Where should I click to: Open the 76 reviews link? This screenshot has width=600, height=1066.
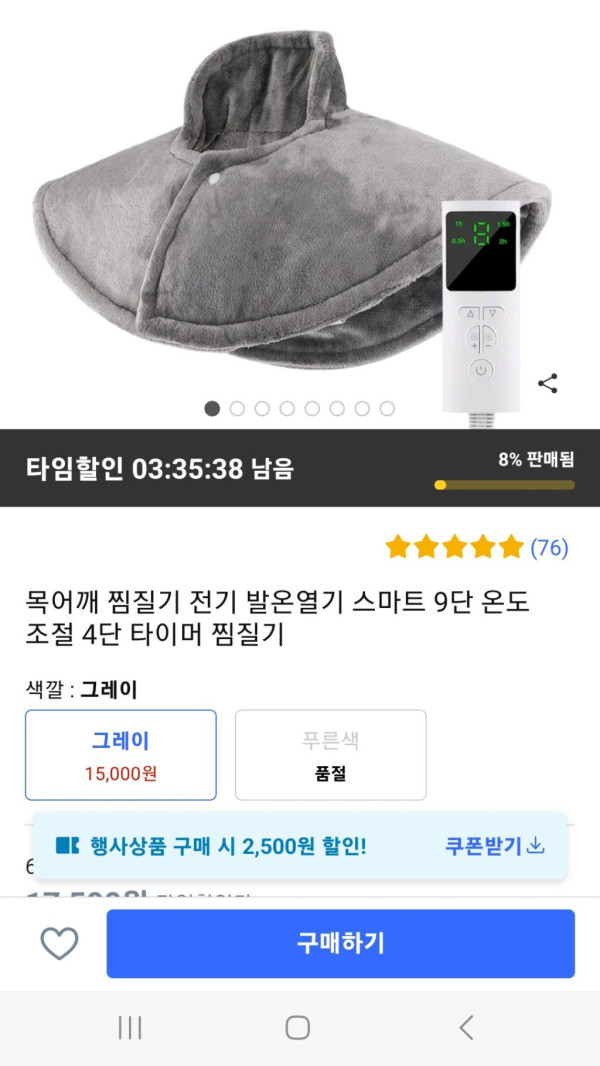point(549,547)
